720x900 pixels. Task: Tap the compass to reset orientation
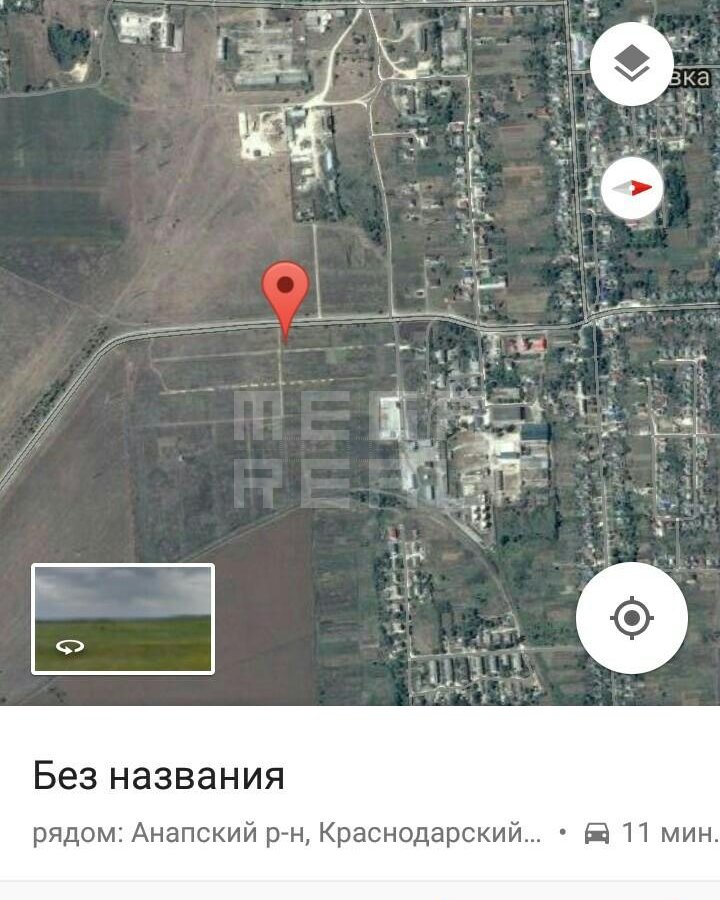coord(632,188)
